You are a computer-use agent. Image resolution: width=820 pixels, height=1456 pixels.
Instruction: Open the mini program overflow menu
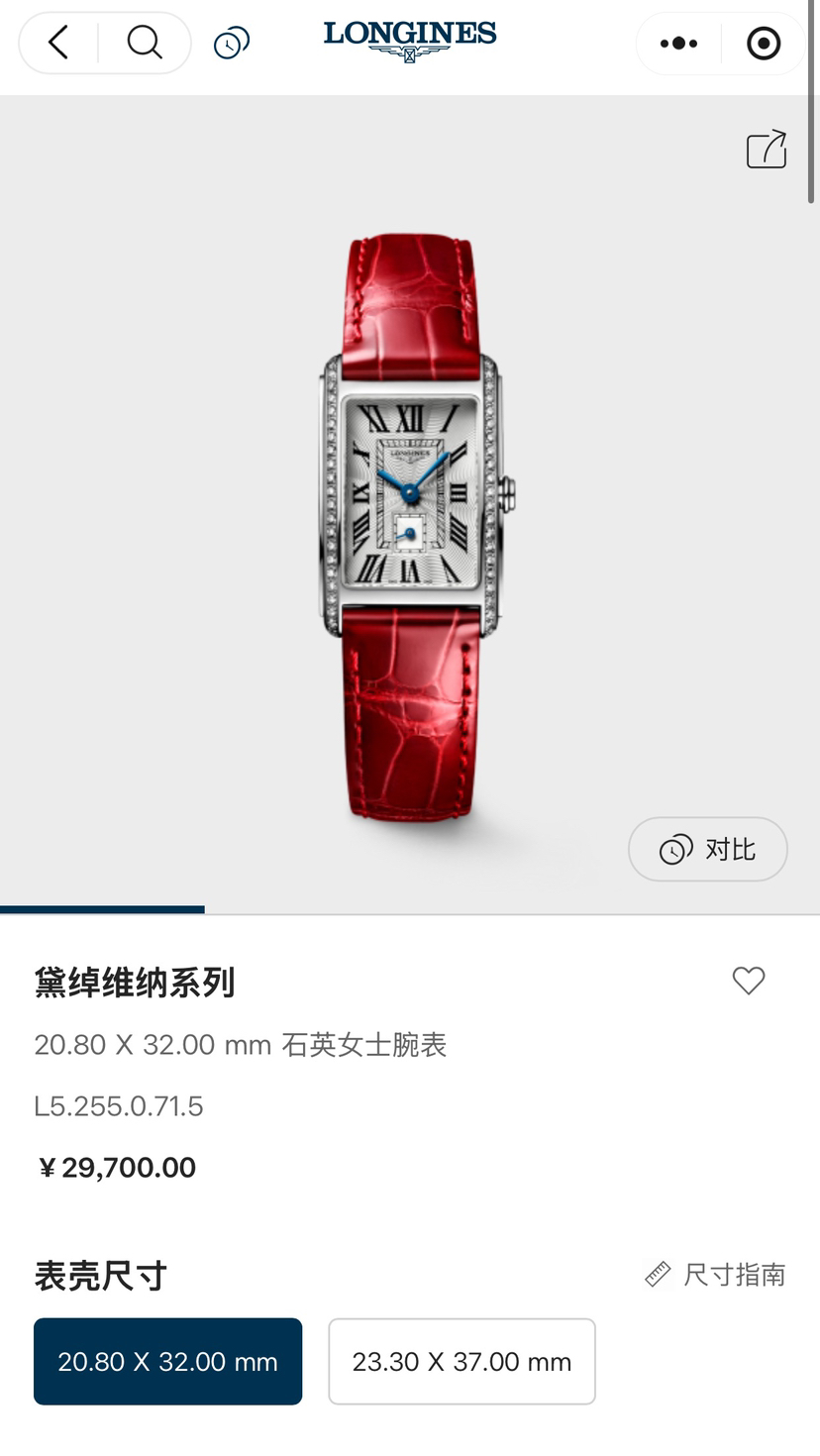click(678, 44)
